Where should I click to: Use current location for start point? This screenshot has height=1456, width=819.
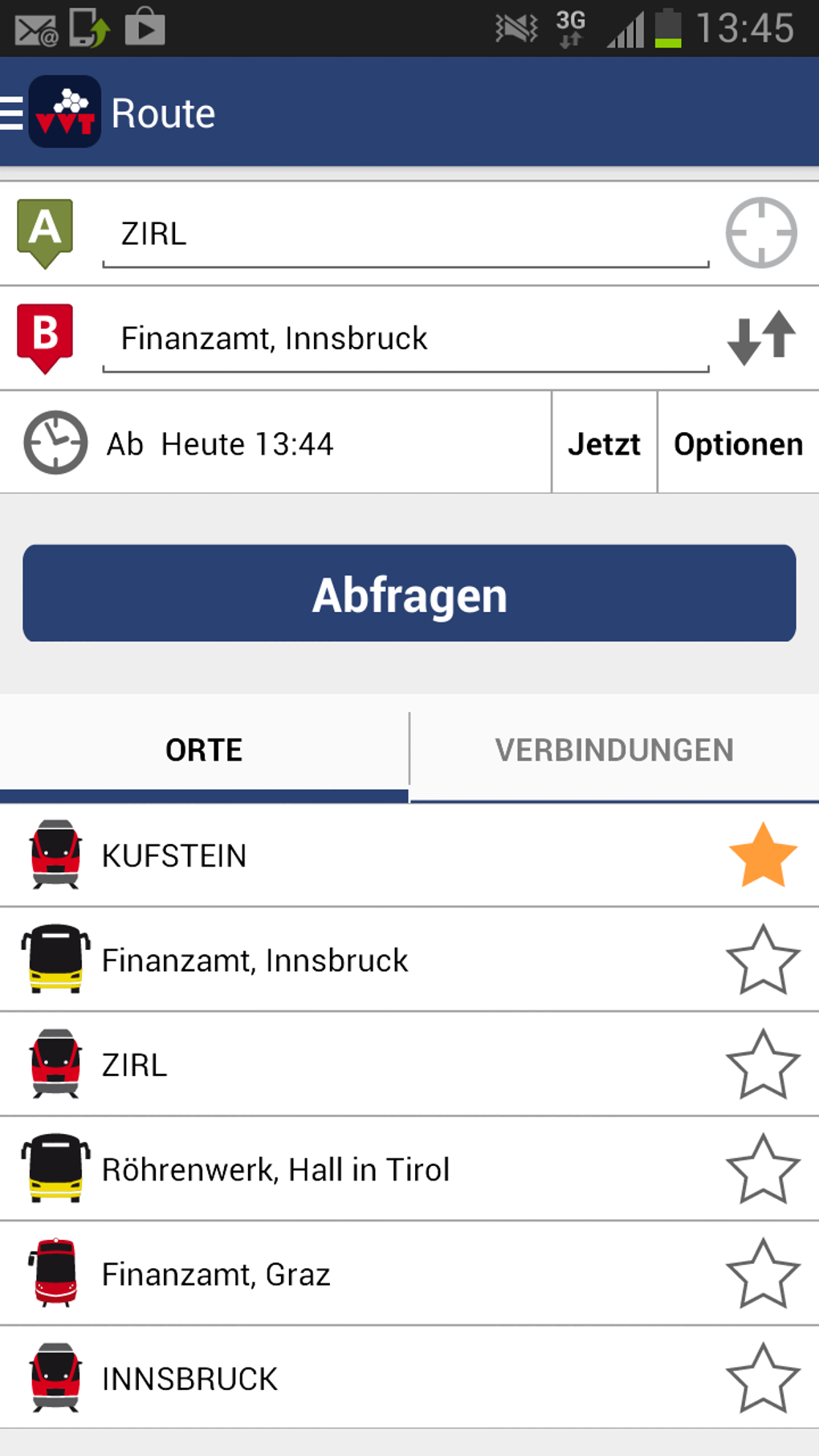(x=760, y=233)
